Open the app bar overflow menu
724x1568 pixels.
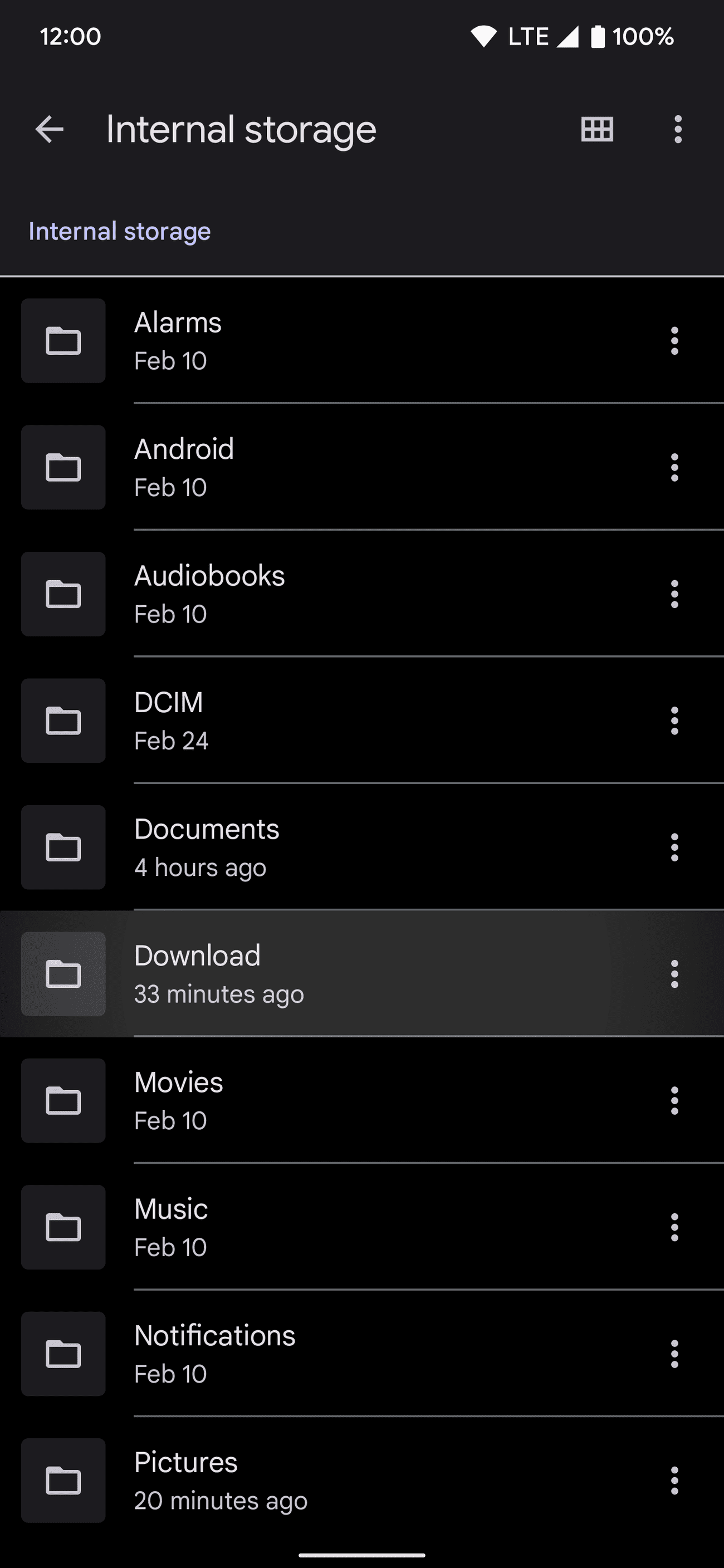click(678, 129)
